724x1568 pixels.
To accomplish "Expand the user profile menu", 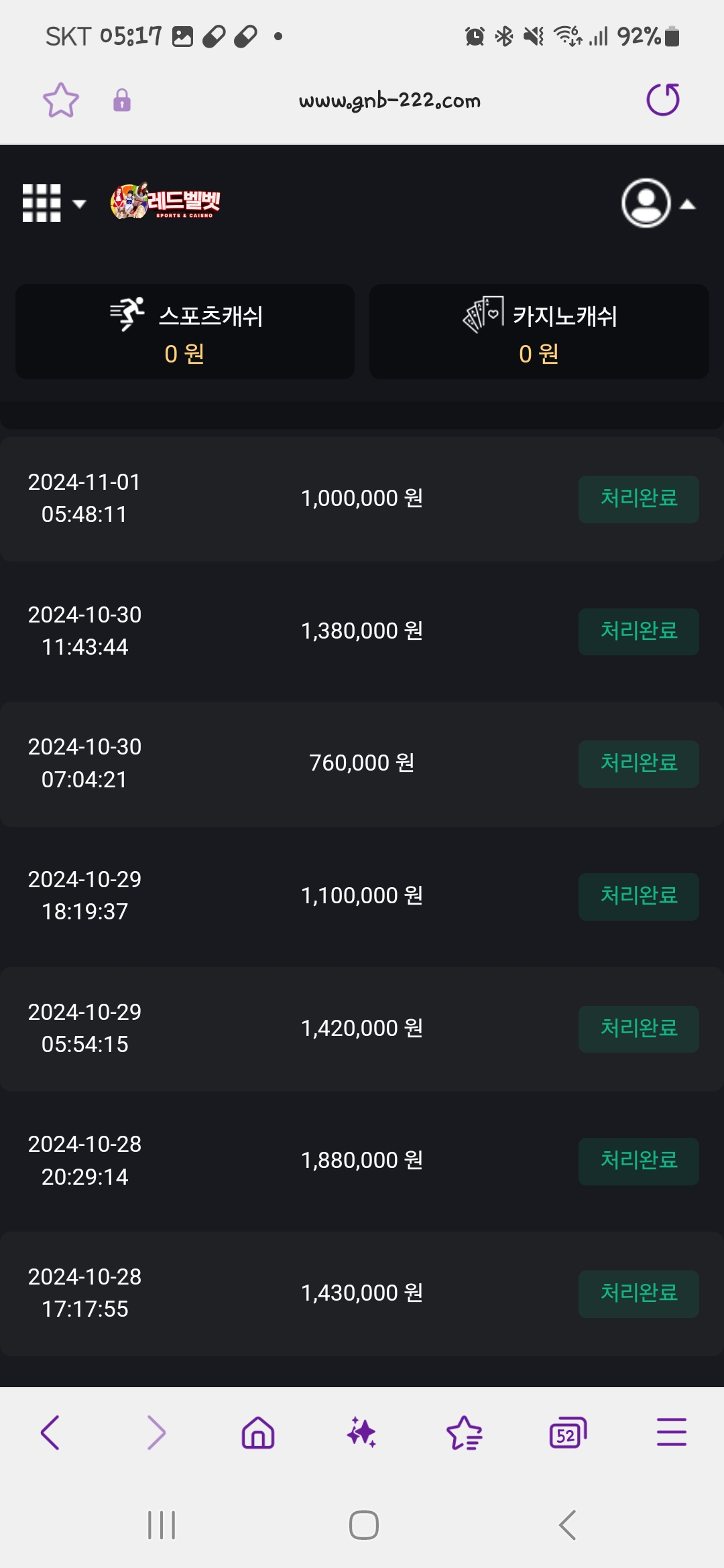I will point(658,203).
